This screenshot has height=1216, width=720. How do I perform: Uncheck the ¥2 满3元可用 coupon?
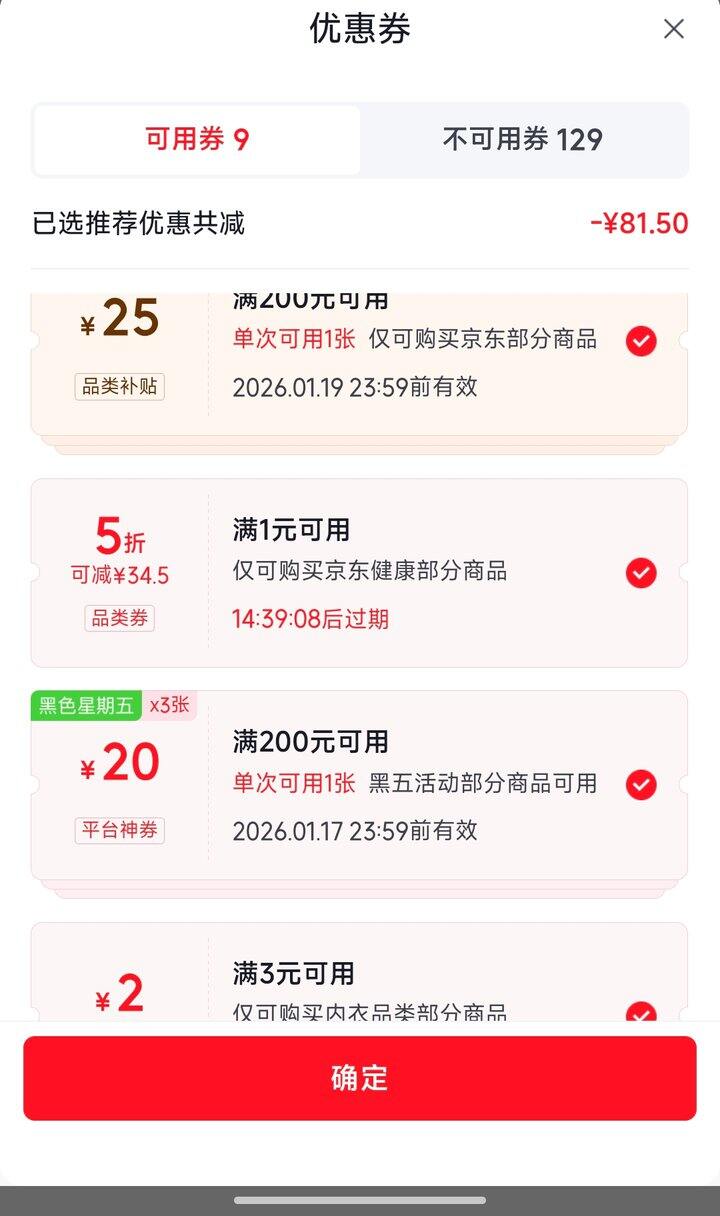point(641,1010)
